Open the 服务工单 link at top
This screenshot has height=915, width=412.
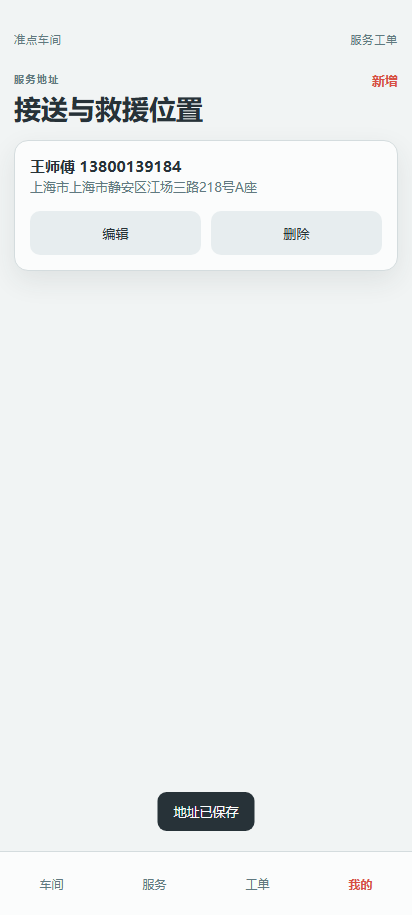(x=373, y=40)
